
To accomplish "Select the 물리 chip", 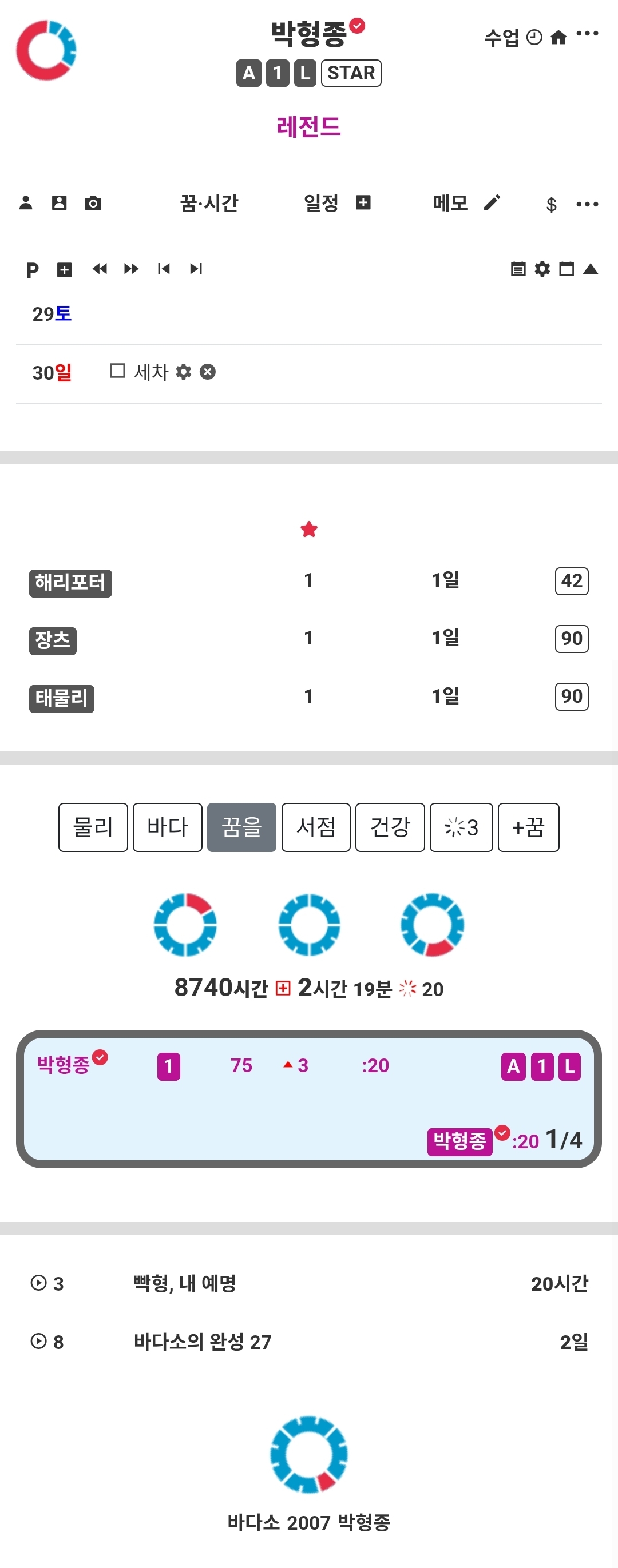I will (93, 827).
